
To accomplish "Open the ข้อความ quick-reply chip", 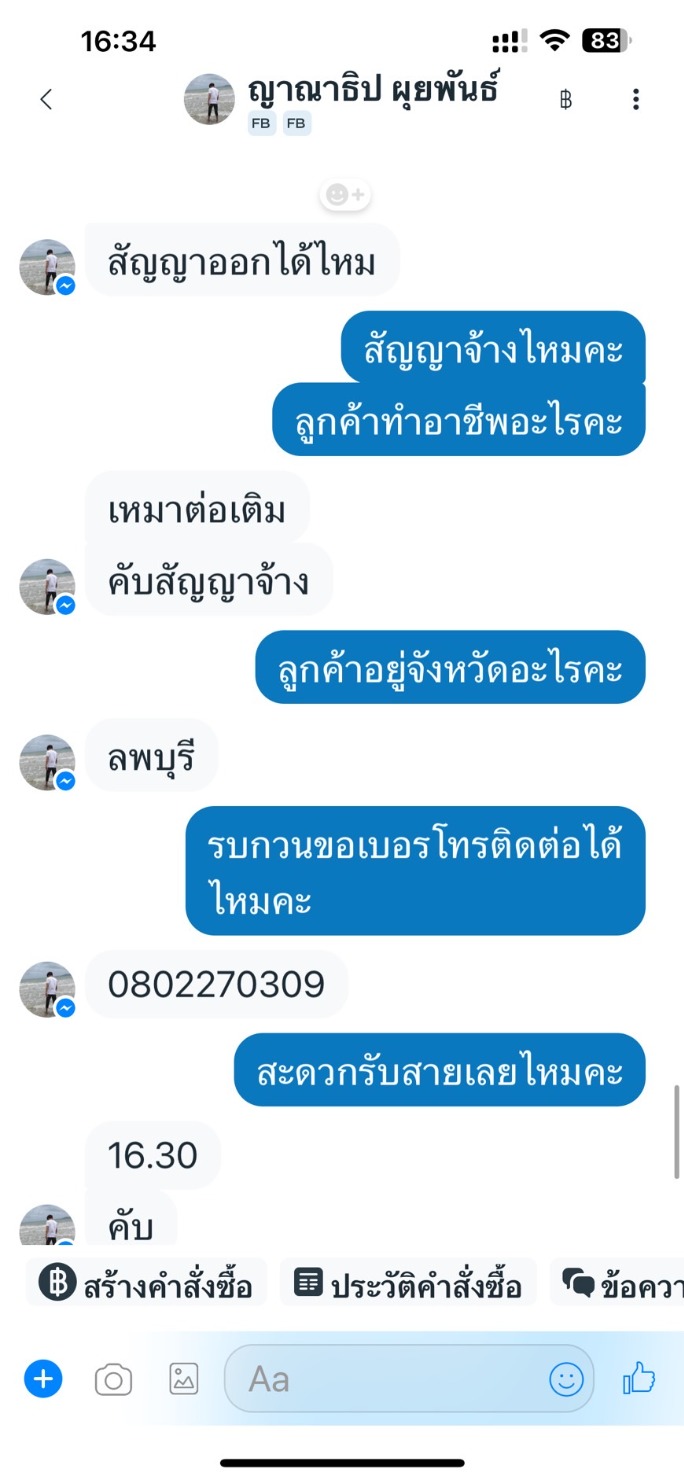I will click(x=618, y=1283).
